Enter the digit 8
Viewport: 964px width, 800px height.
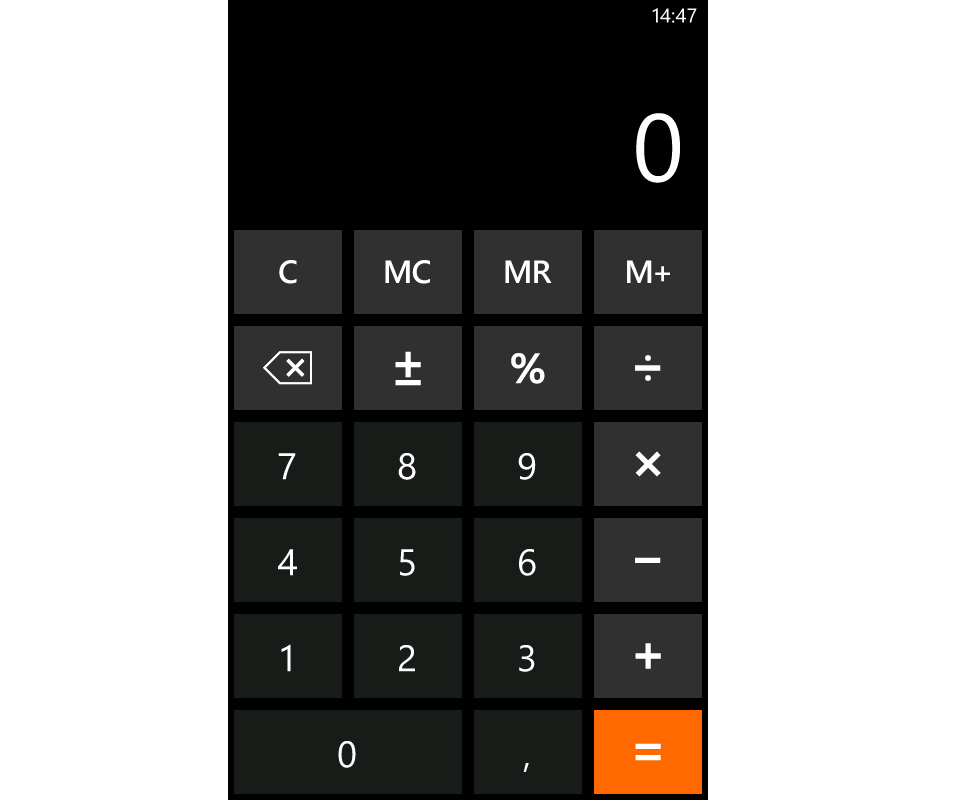(408, 464)
